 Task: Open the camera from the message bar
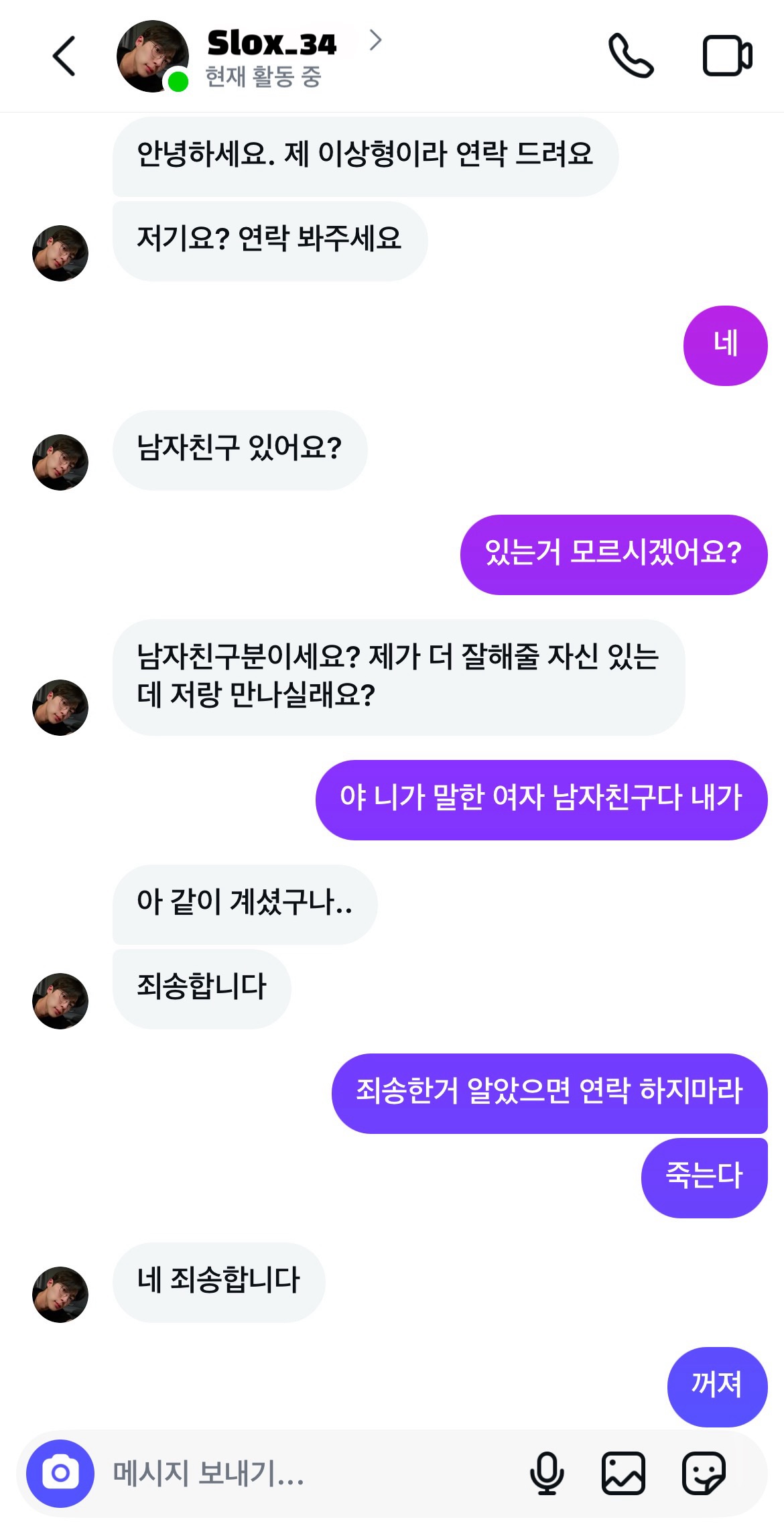click(x=60, y=1473)
